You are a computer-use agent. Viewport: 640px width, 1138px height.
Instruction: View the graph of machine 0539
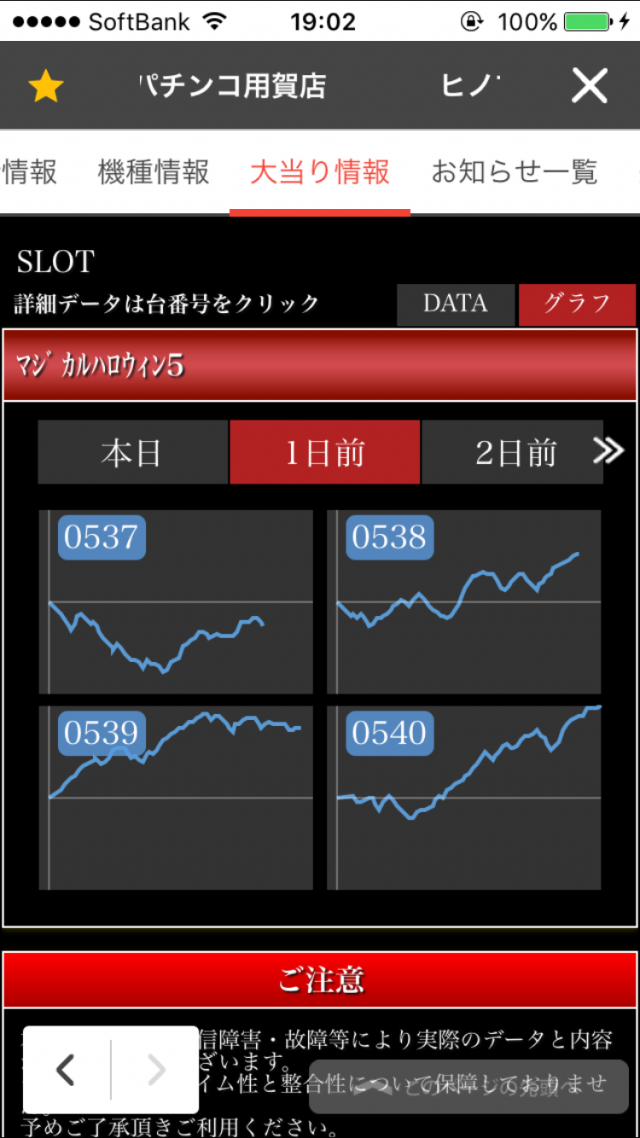(x=175, y=797)
